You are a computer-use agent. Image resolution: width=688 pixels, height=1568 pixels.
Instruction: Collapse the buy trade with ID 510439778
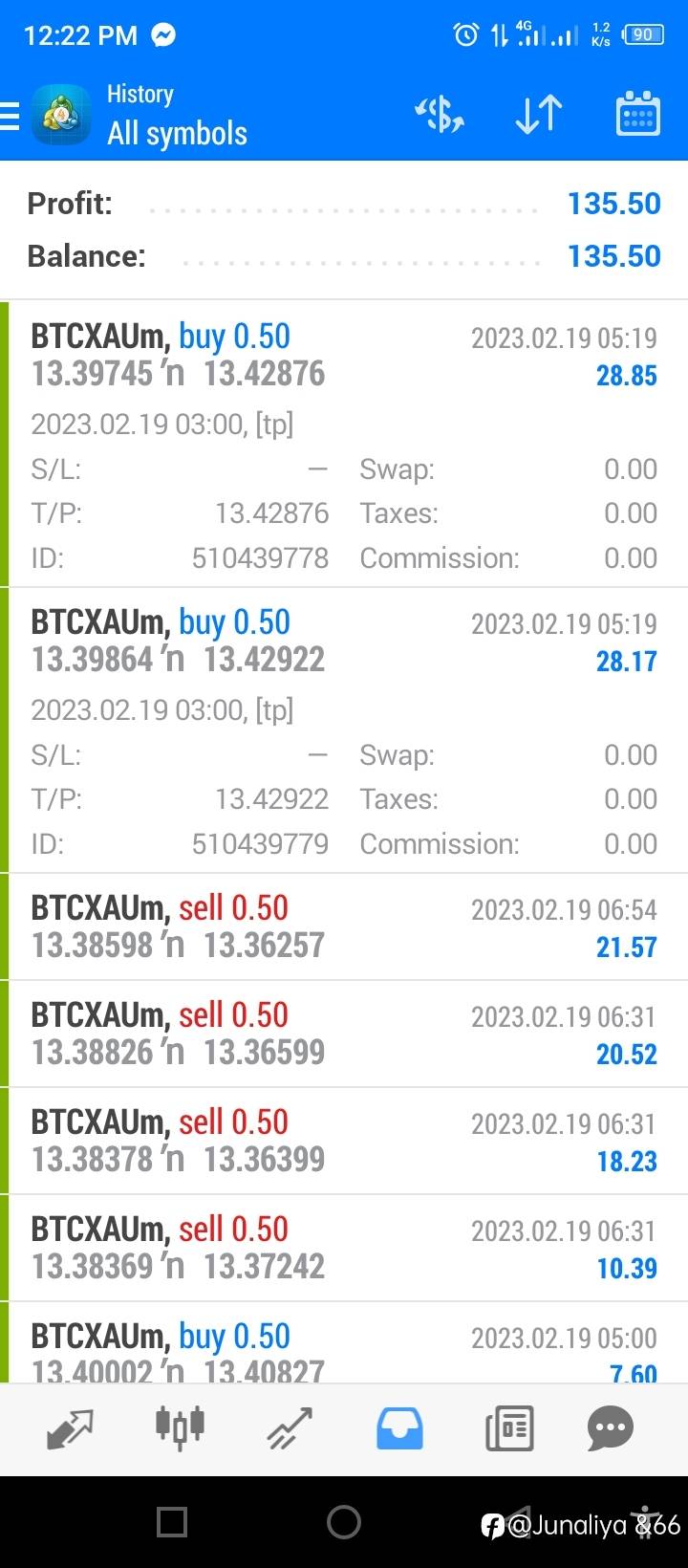[x=344, y=444]
